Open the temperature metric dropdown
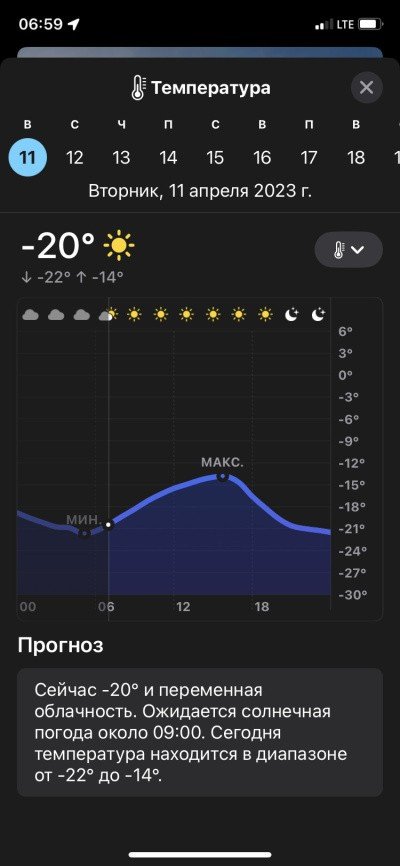This screenshot has width=400, height=866. click(x=349, y=250)
